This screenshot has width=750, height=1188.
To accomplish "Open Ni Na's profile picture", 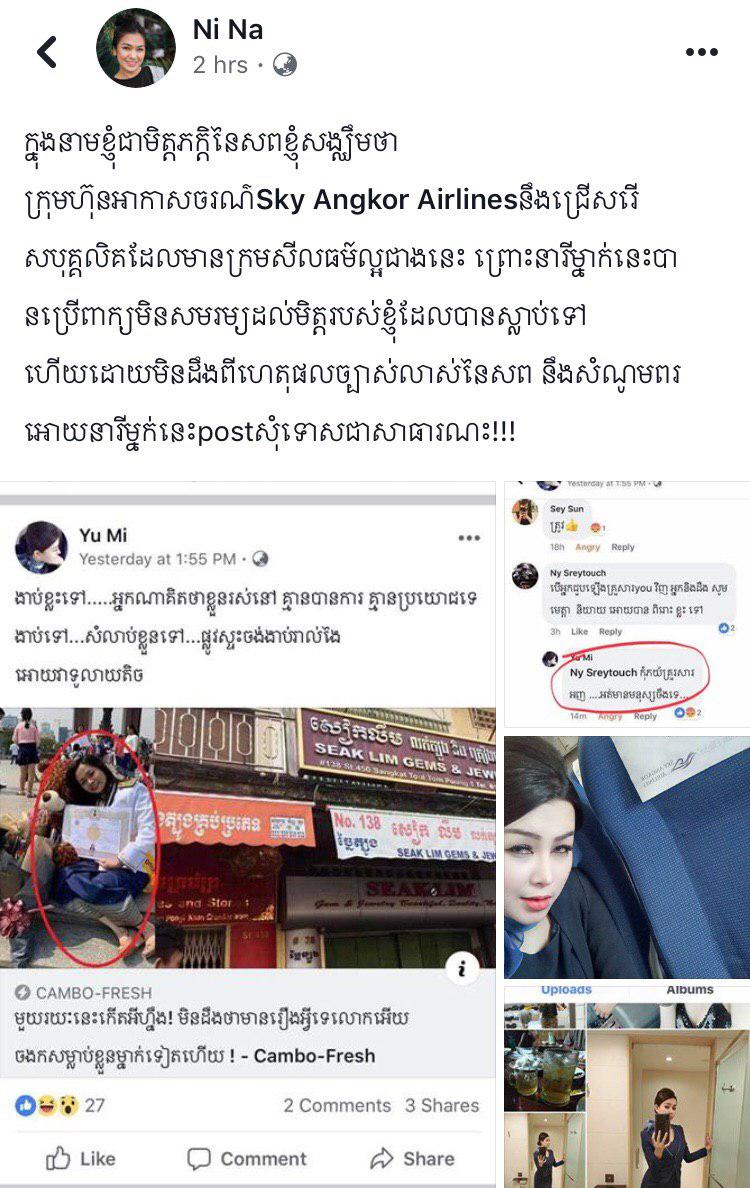I will coord(135,48).
